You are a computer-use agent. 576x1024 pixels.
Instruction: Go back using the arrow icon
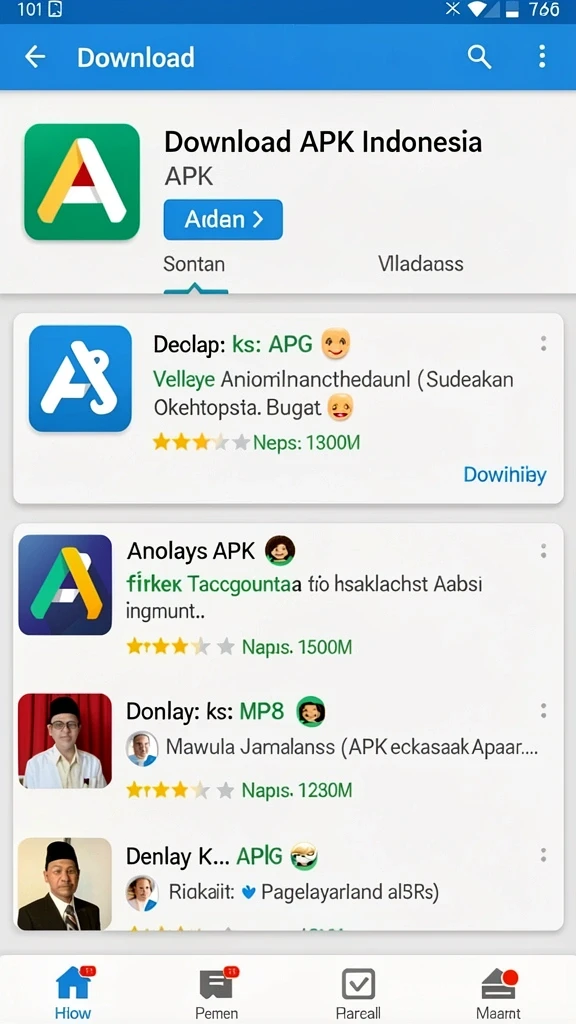pyautogui.click(x=35, y=57)
